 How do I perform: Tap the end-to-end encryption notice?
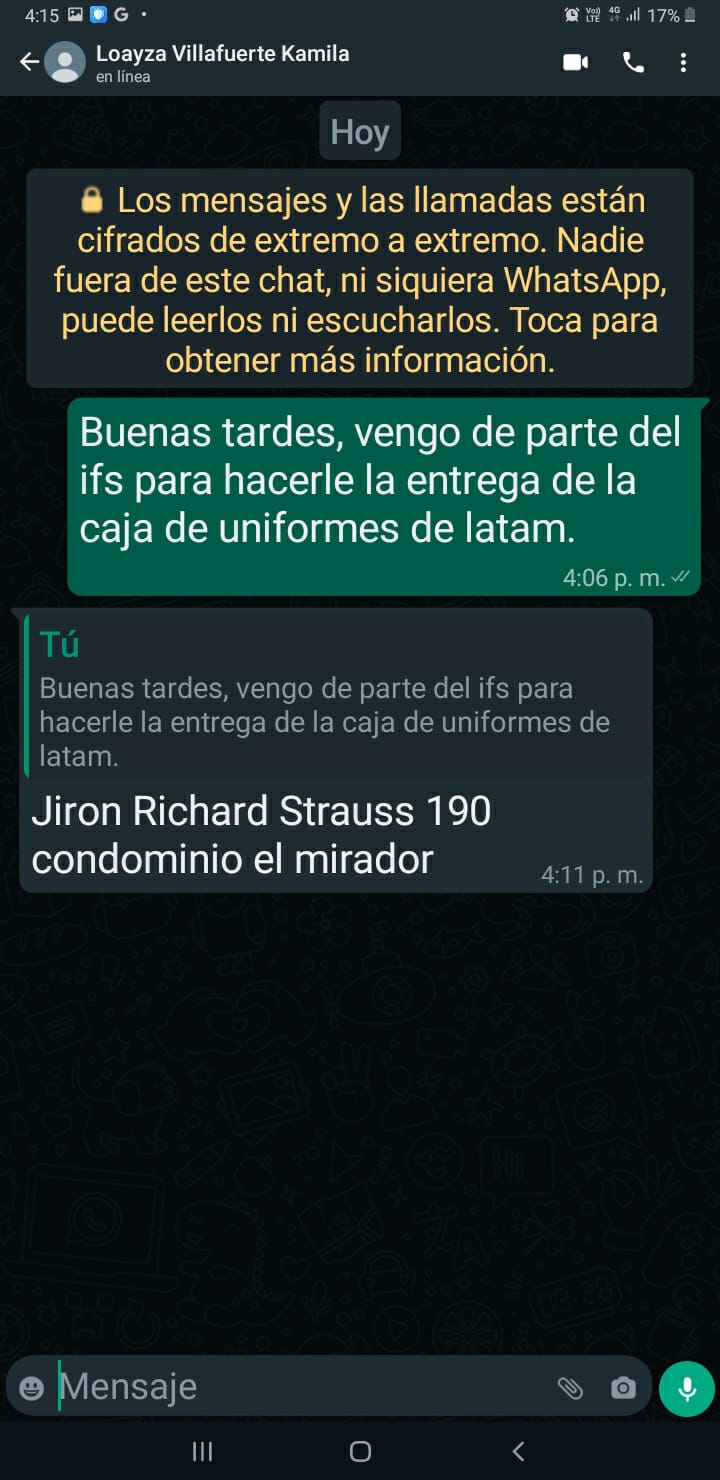click(360, 278)
